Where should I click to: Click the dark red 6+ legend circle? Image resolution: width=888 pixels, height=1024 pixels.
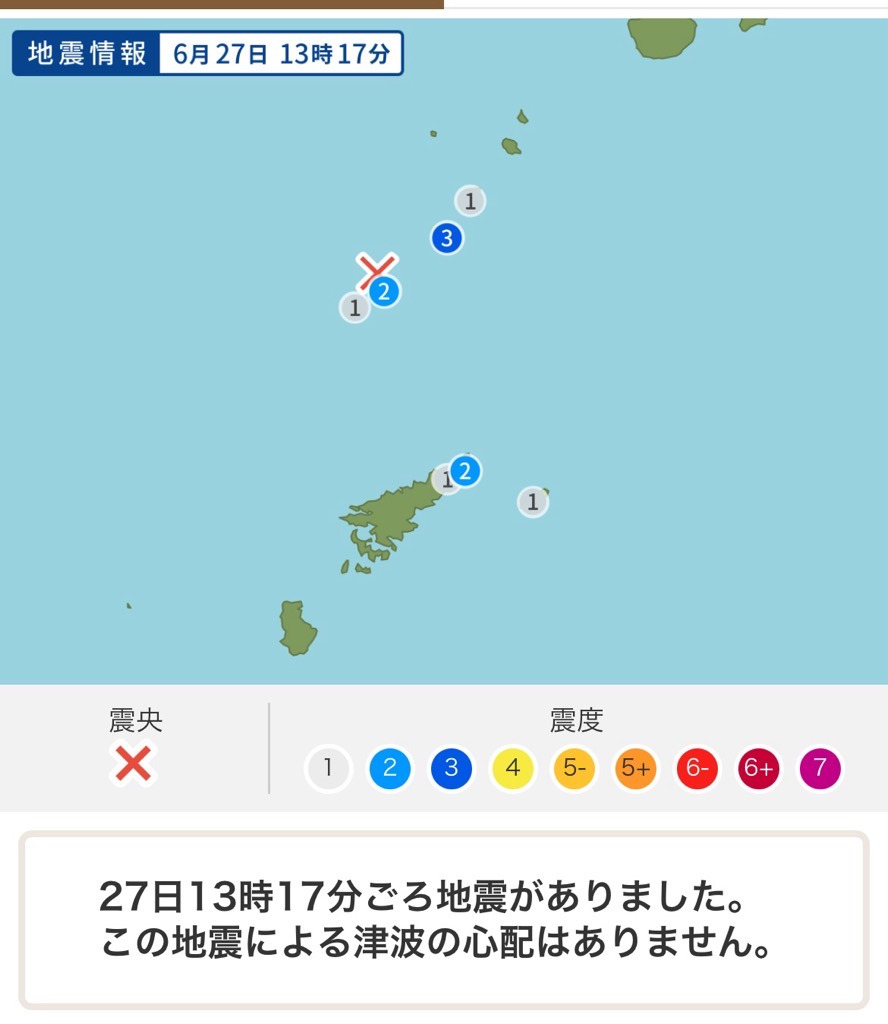click(x=758, y=768)
